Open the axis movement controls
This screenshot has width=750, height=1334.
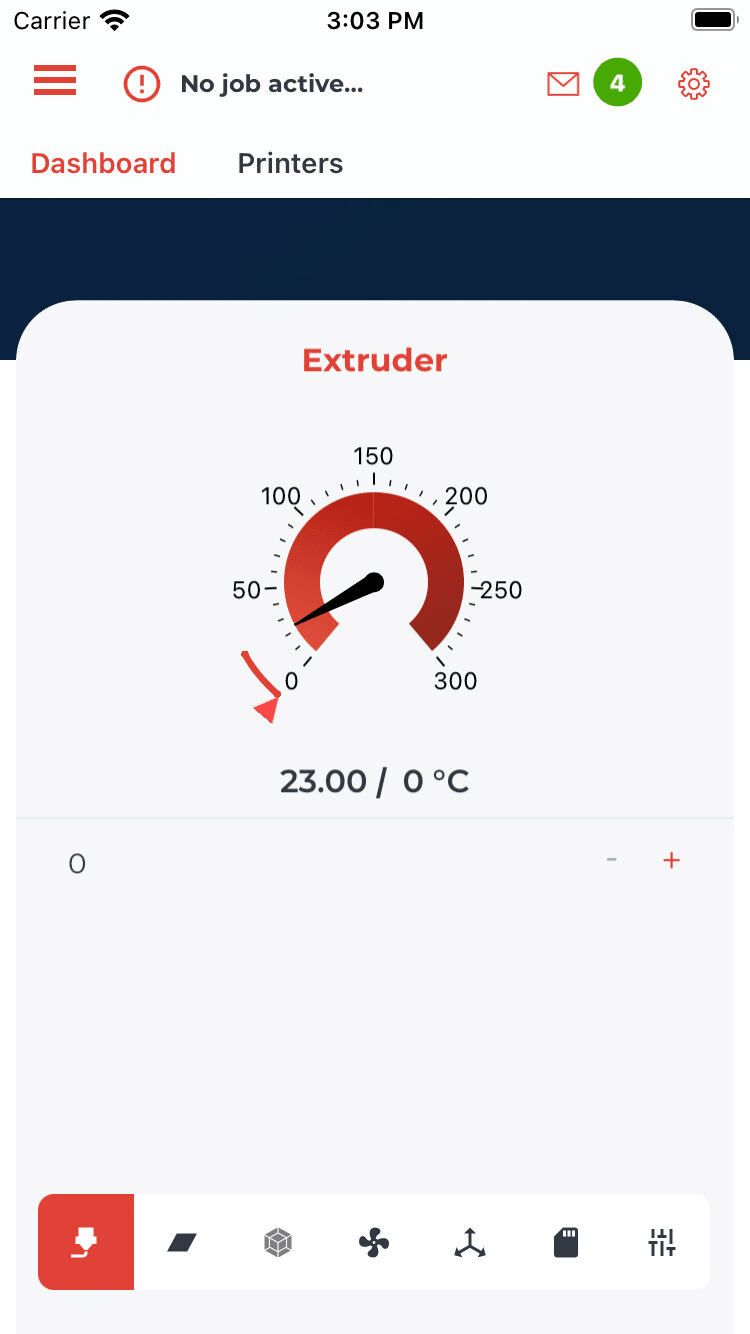point(470,1243)
